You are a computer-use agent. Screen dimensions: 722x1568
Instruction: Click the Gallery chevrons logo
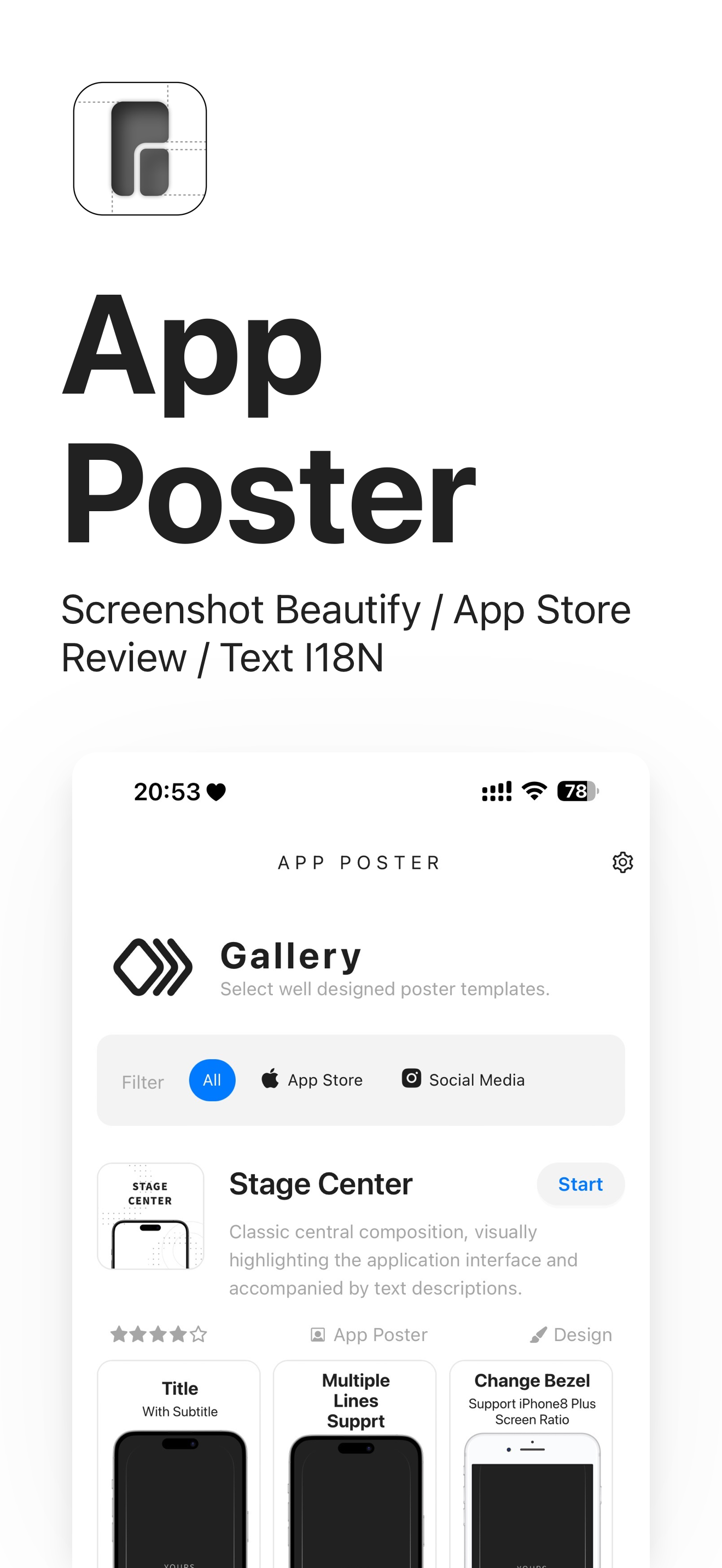(x=152, y=967)
